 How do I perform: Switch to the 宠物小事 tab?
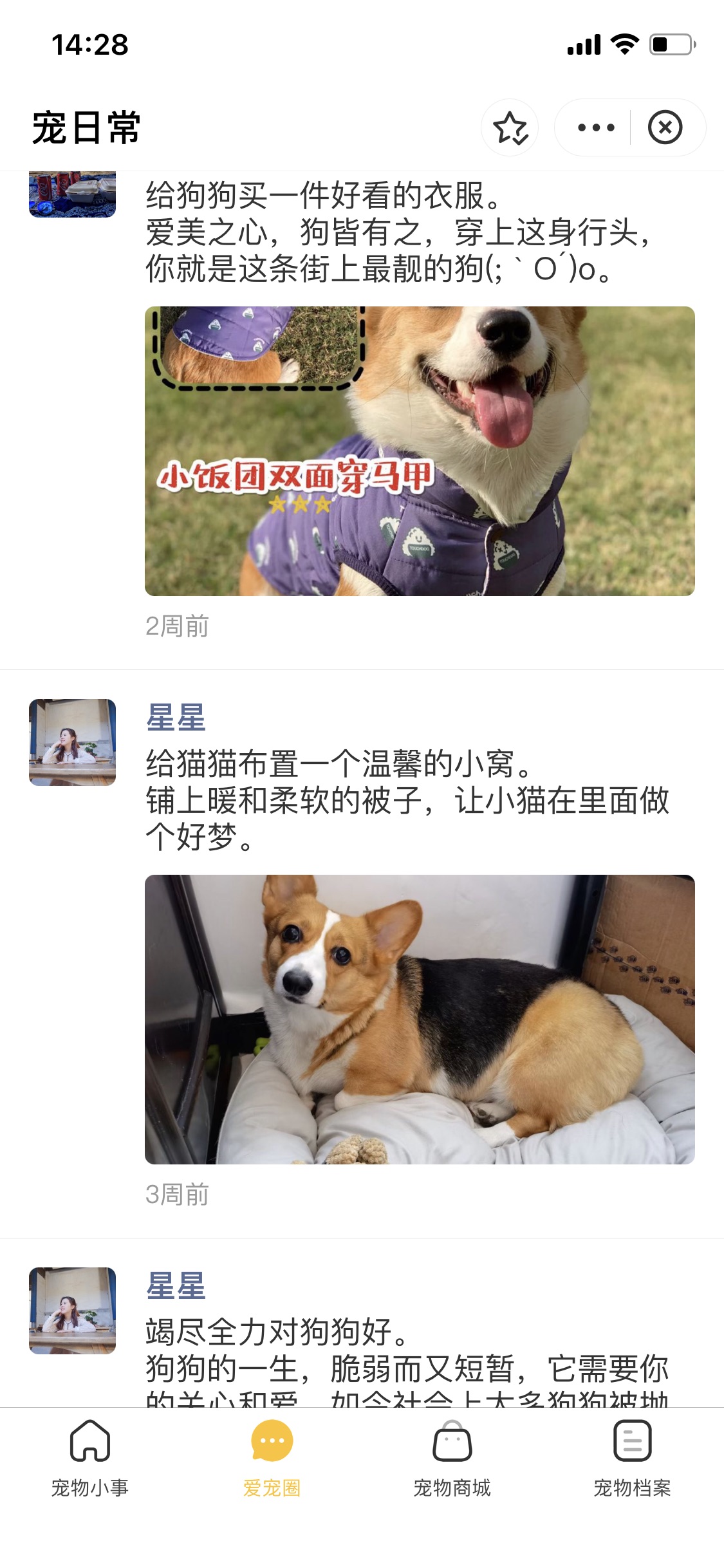coord(90,1457)
